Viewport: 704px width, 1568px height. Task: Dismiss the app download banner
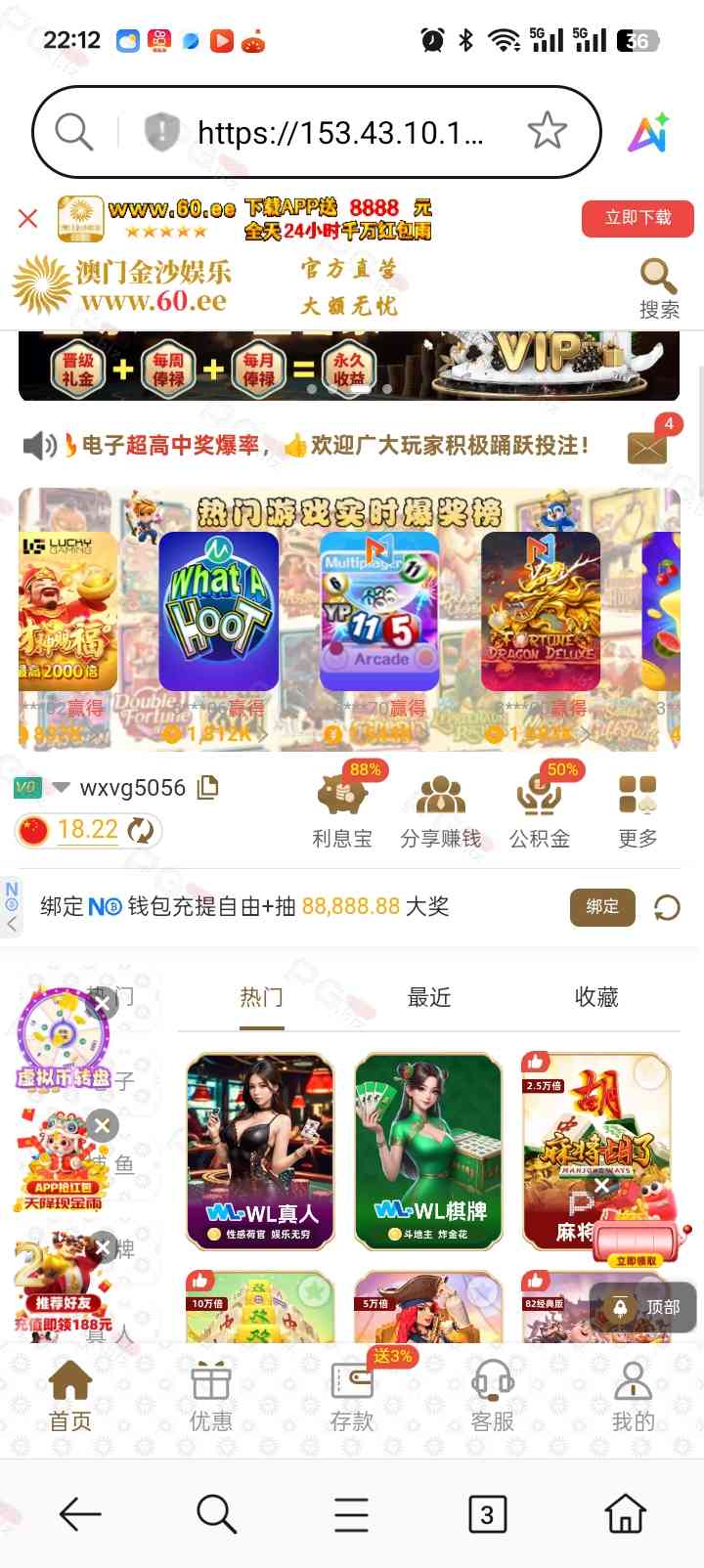(x=28, y=218)
